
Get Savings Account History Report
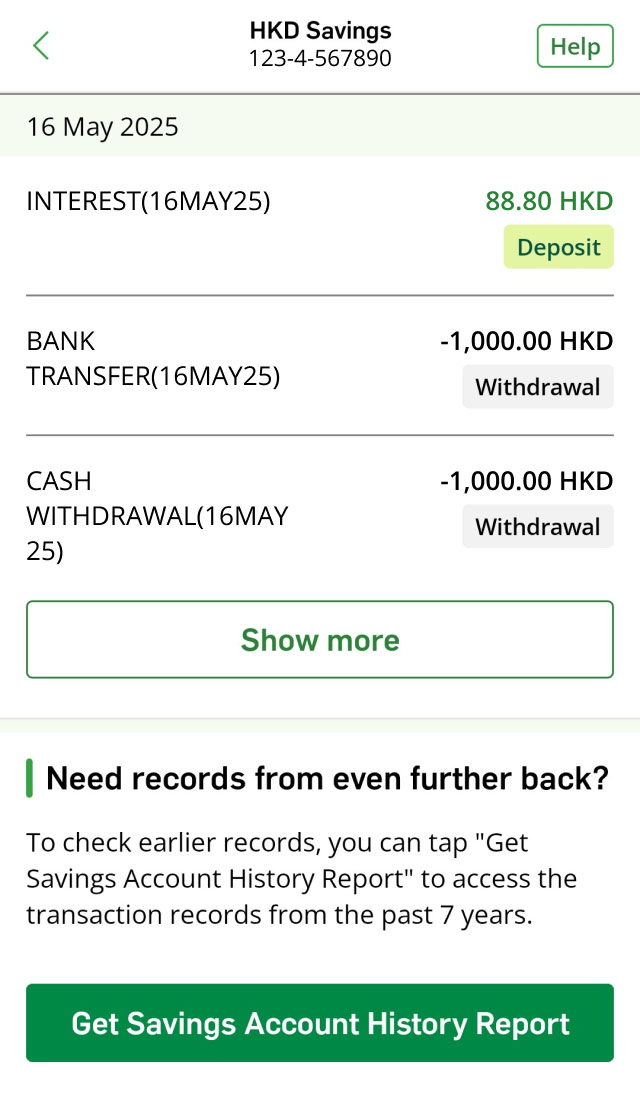point(319,1023)
